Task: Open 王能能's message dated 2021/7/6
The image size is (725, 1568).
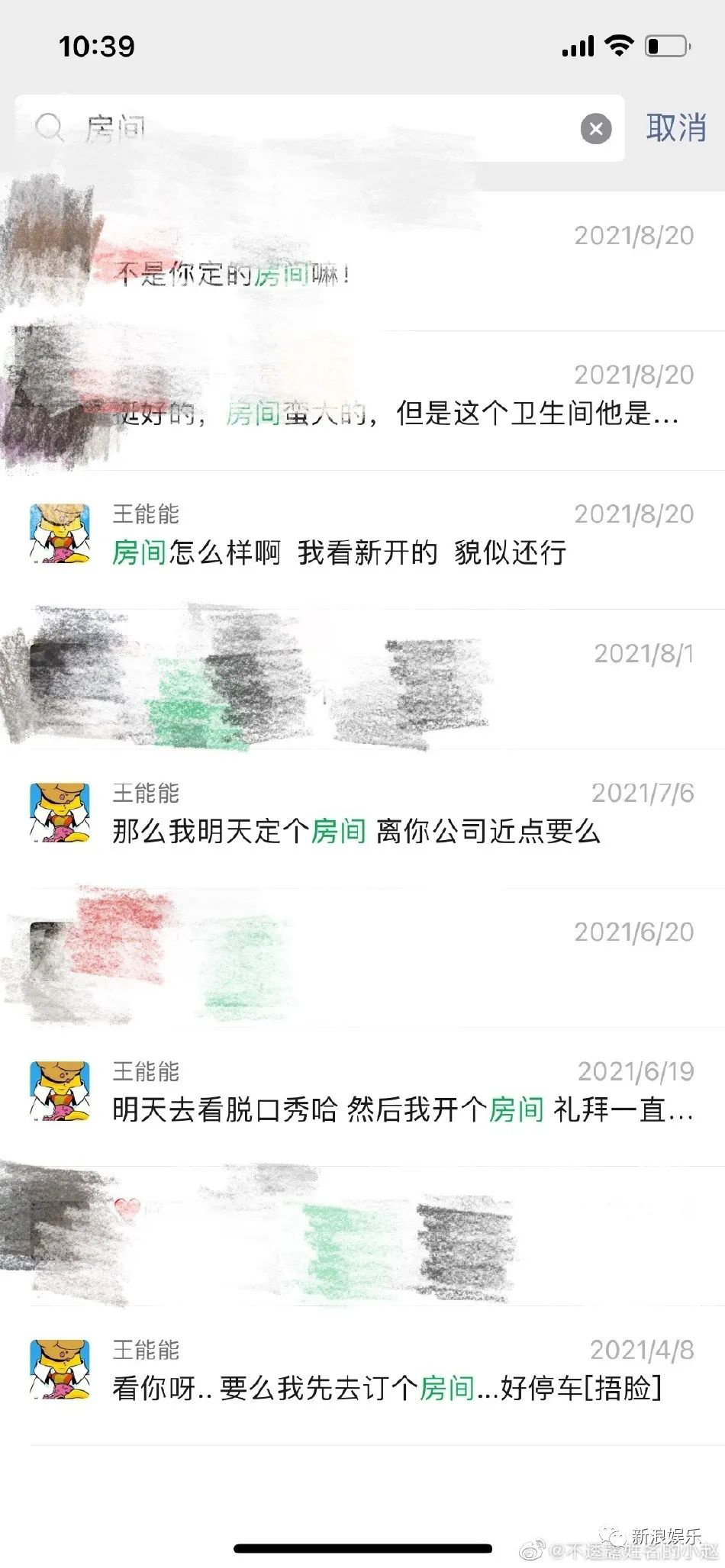Action: 362,819
